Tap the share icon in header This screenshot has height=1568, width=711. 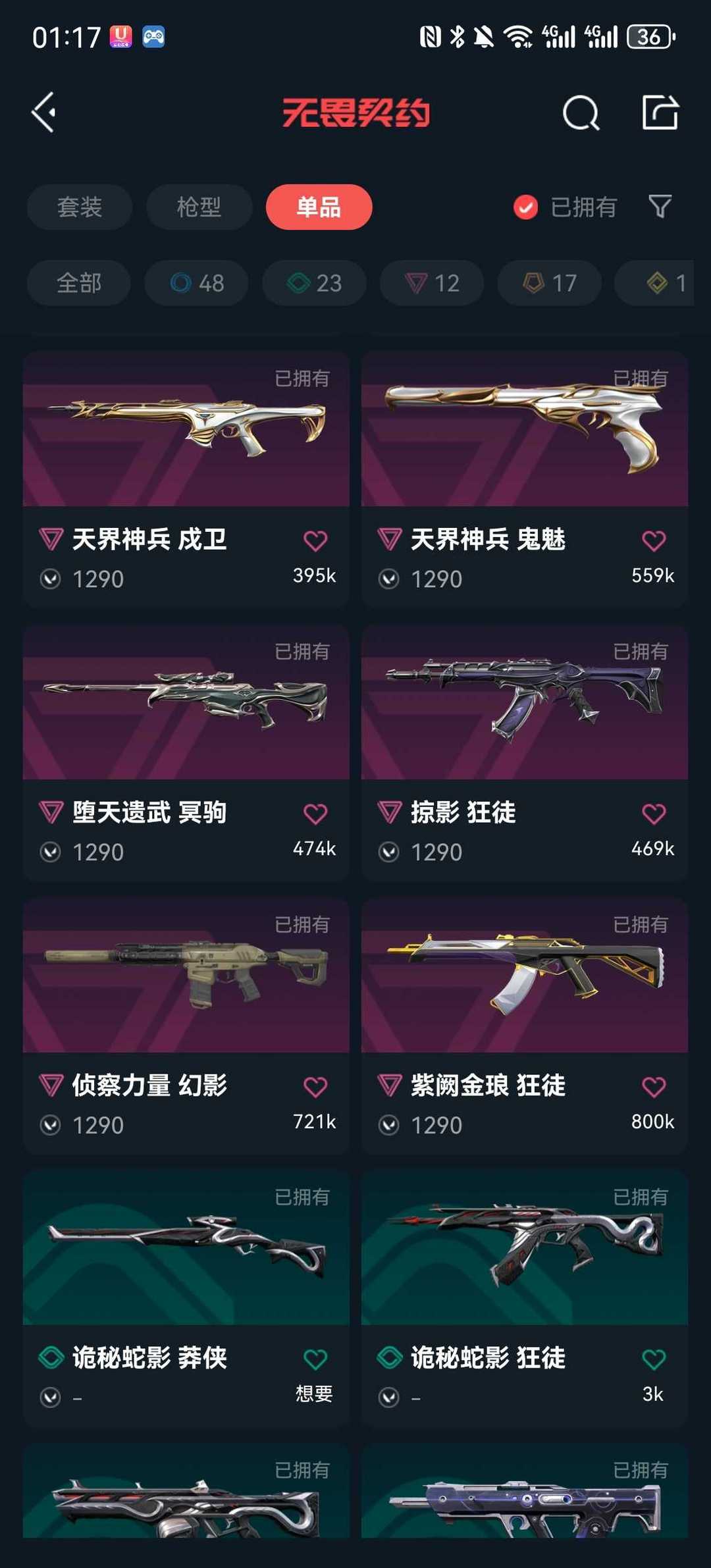point(660,113)
